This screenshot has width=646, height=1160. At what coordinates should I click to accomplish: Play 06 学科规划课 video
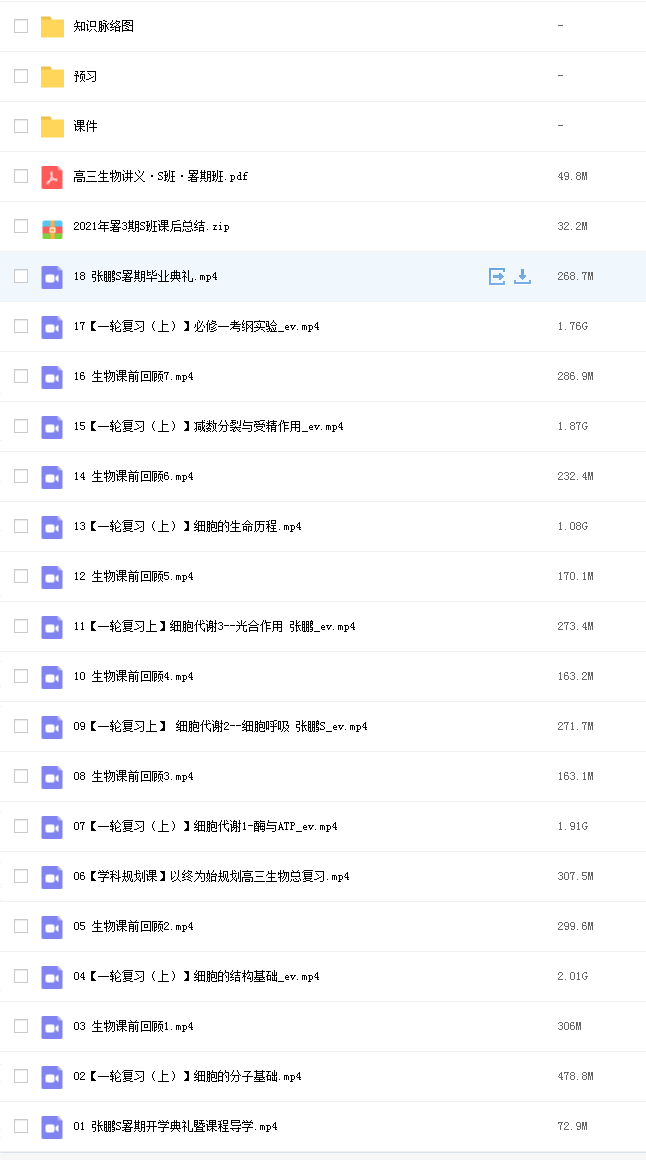click(x=211, y=877)
